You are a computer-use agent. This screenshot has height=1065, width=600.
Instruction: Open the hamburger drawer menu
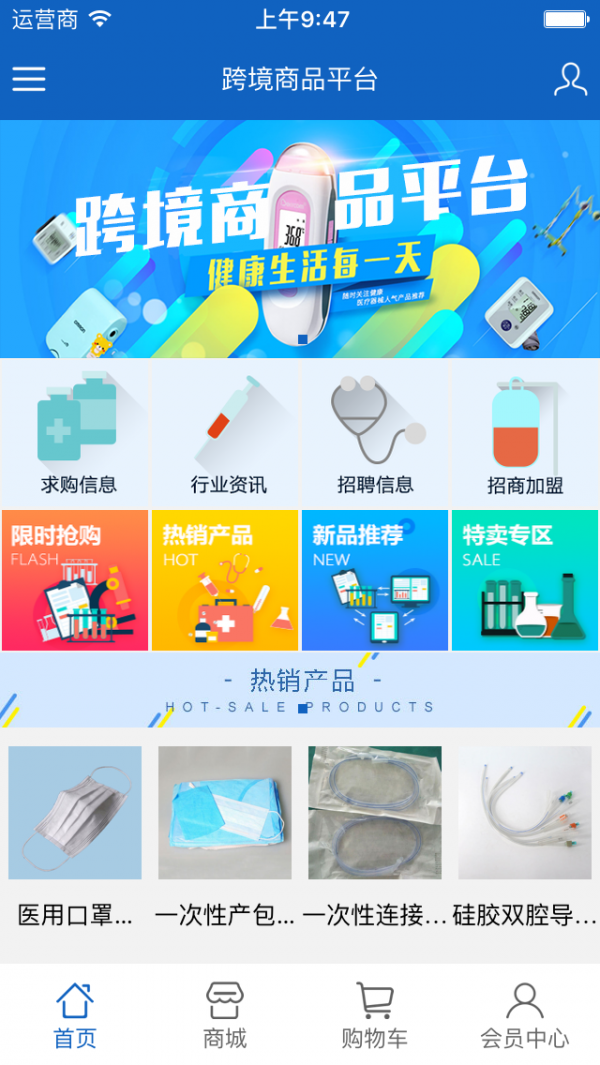click(x=29, y=79)
